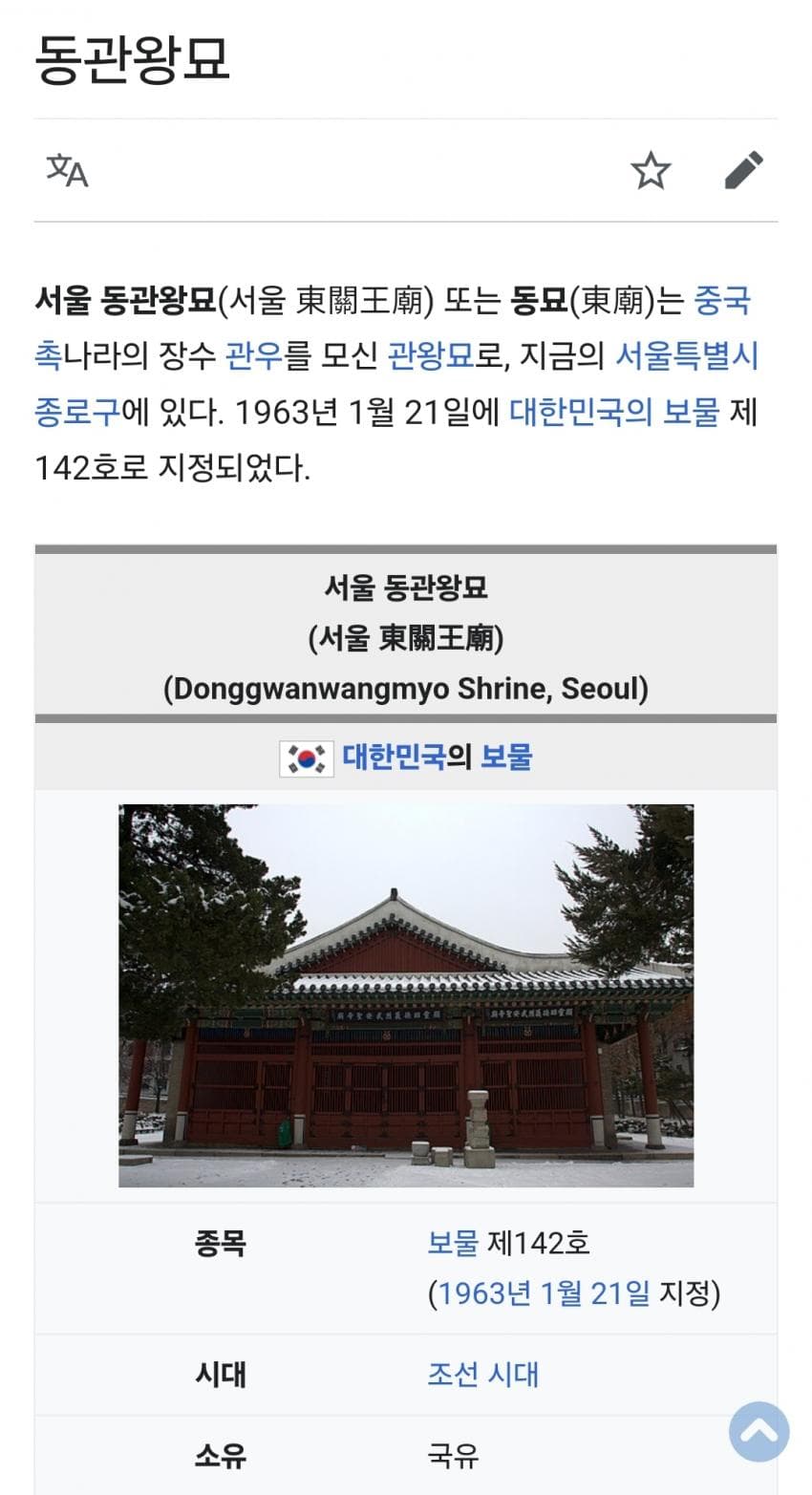Tap 보물 link next to 대한민국의
Screen dimensions: 812x1495
[x=505, y=758]
